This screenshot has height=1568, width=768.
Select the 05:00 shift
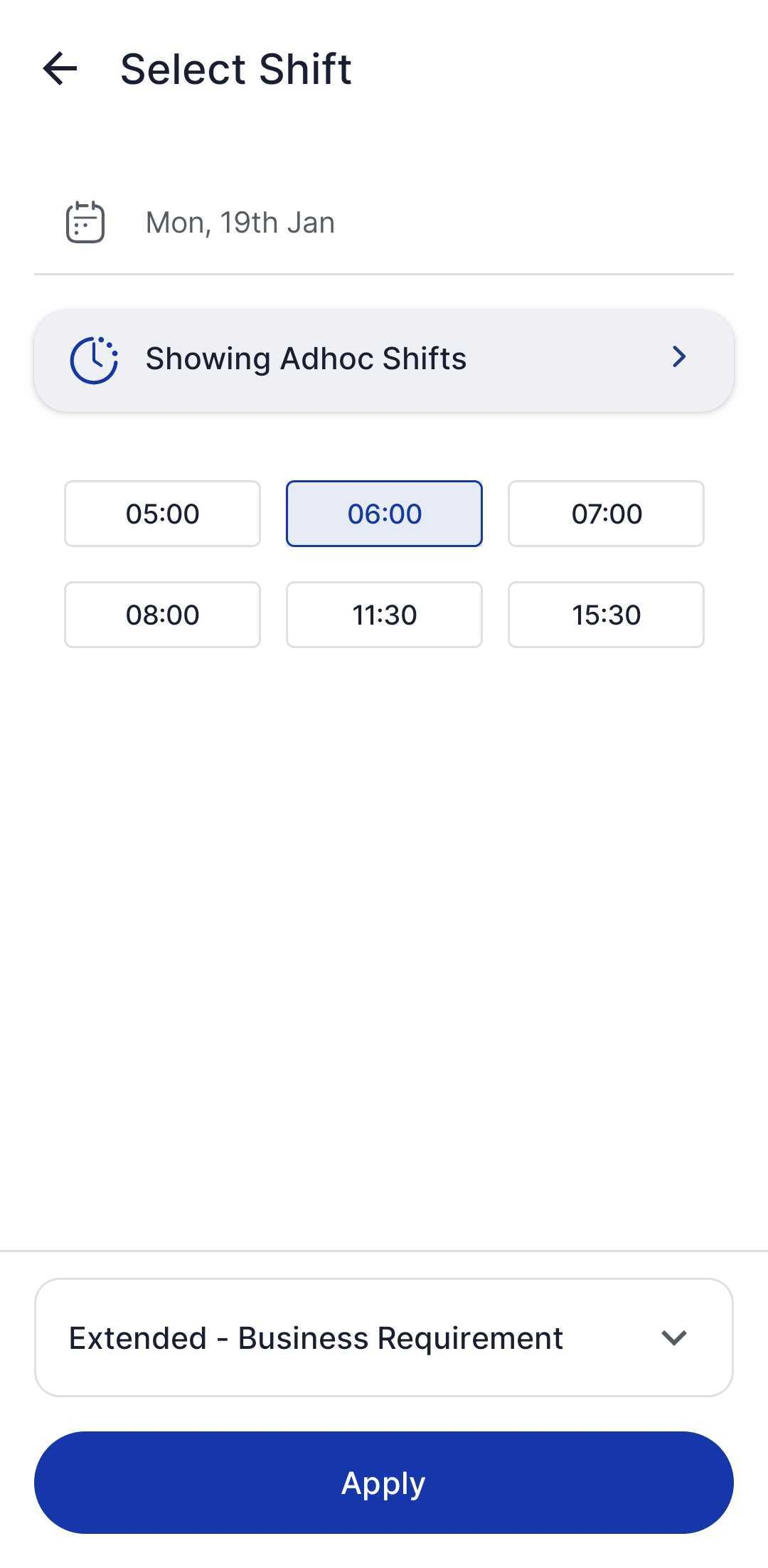(x=162, y=514)
